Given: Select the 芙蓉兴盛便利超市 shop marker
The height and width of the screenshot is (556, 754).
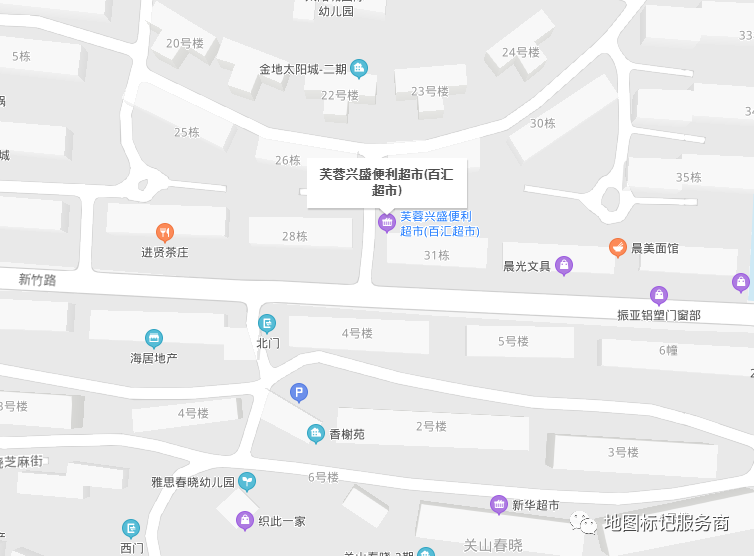Looking at the screenshot, I should (386, 222).
